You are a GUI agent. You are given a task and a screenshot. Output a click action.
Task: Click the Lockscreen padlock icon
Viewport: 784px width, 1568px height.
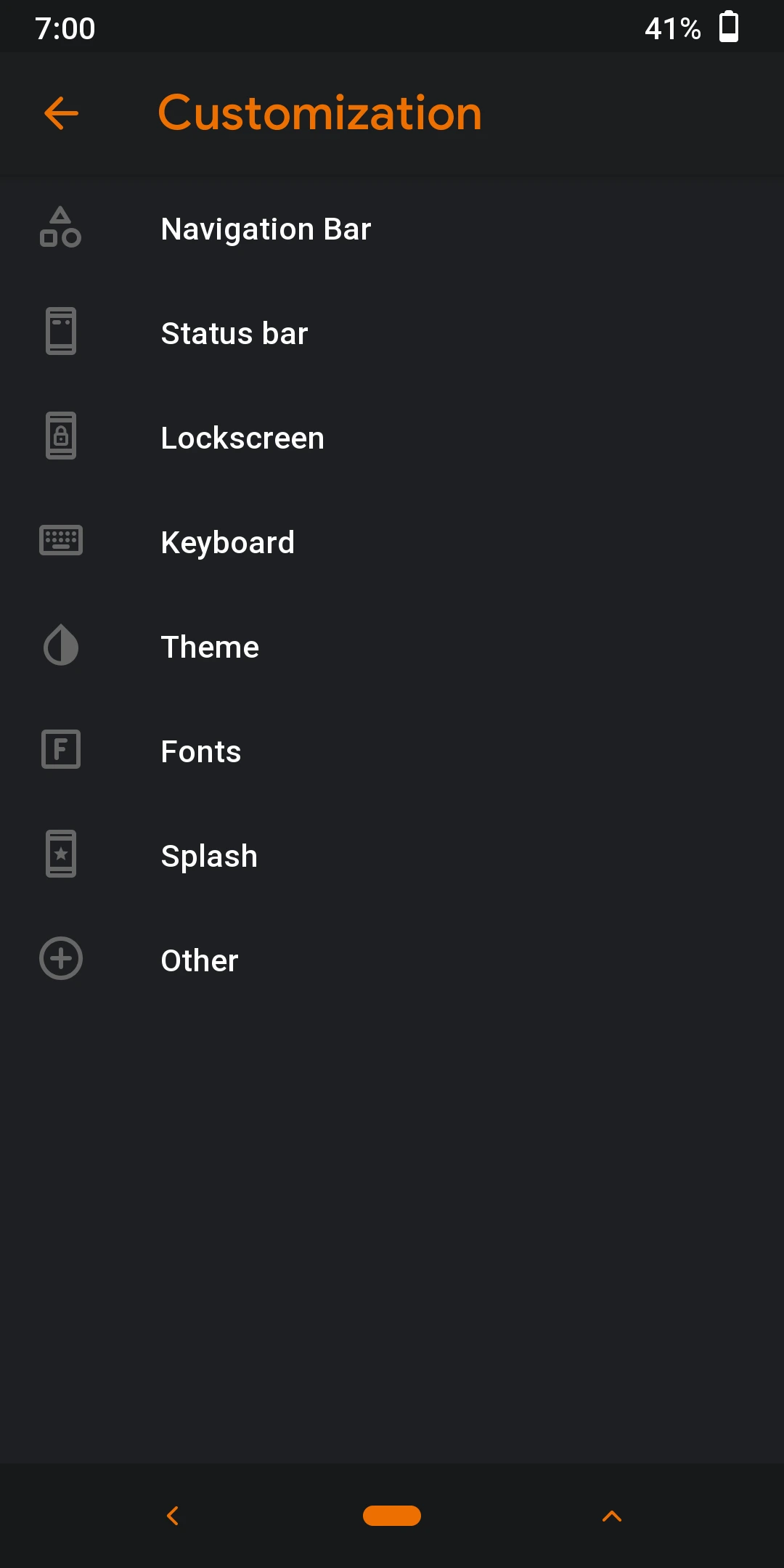coord(60,436)
